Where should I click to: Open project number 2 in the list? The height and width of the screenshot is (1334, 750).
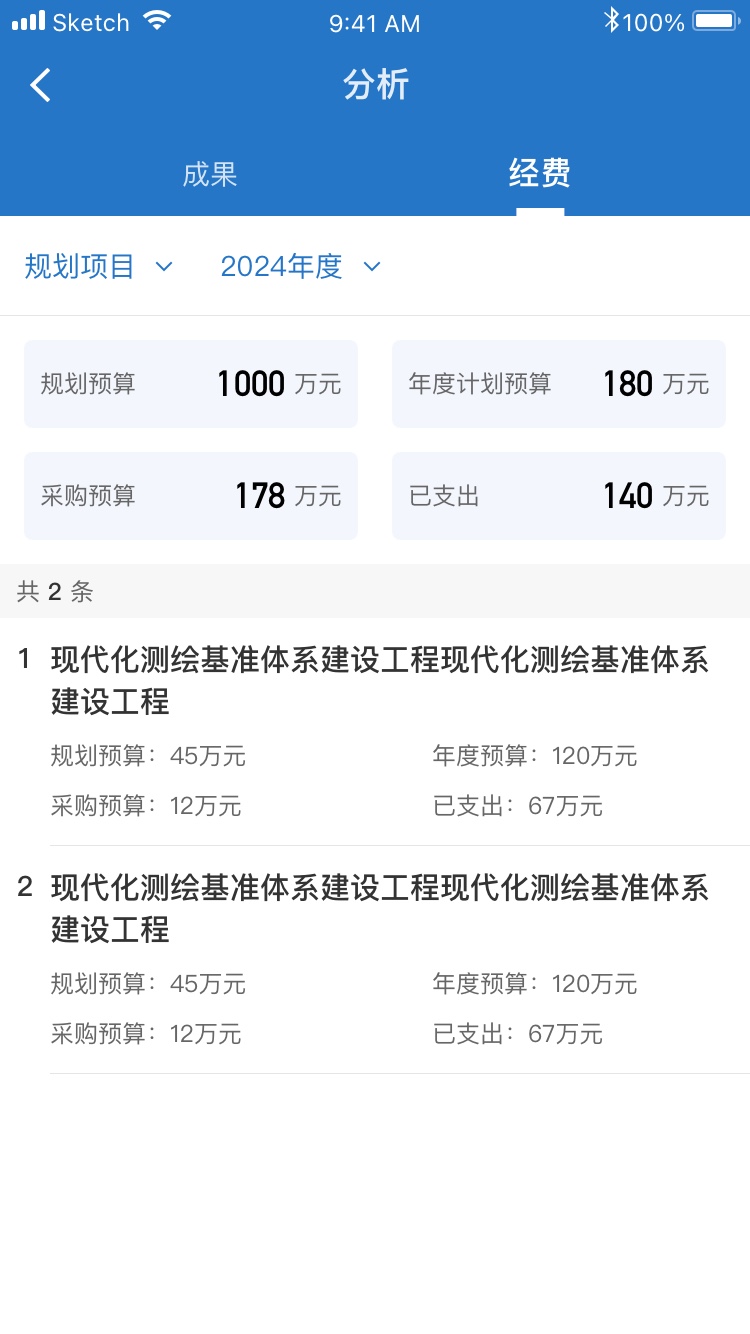click(x=375, y=960)
